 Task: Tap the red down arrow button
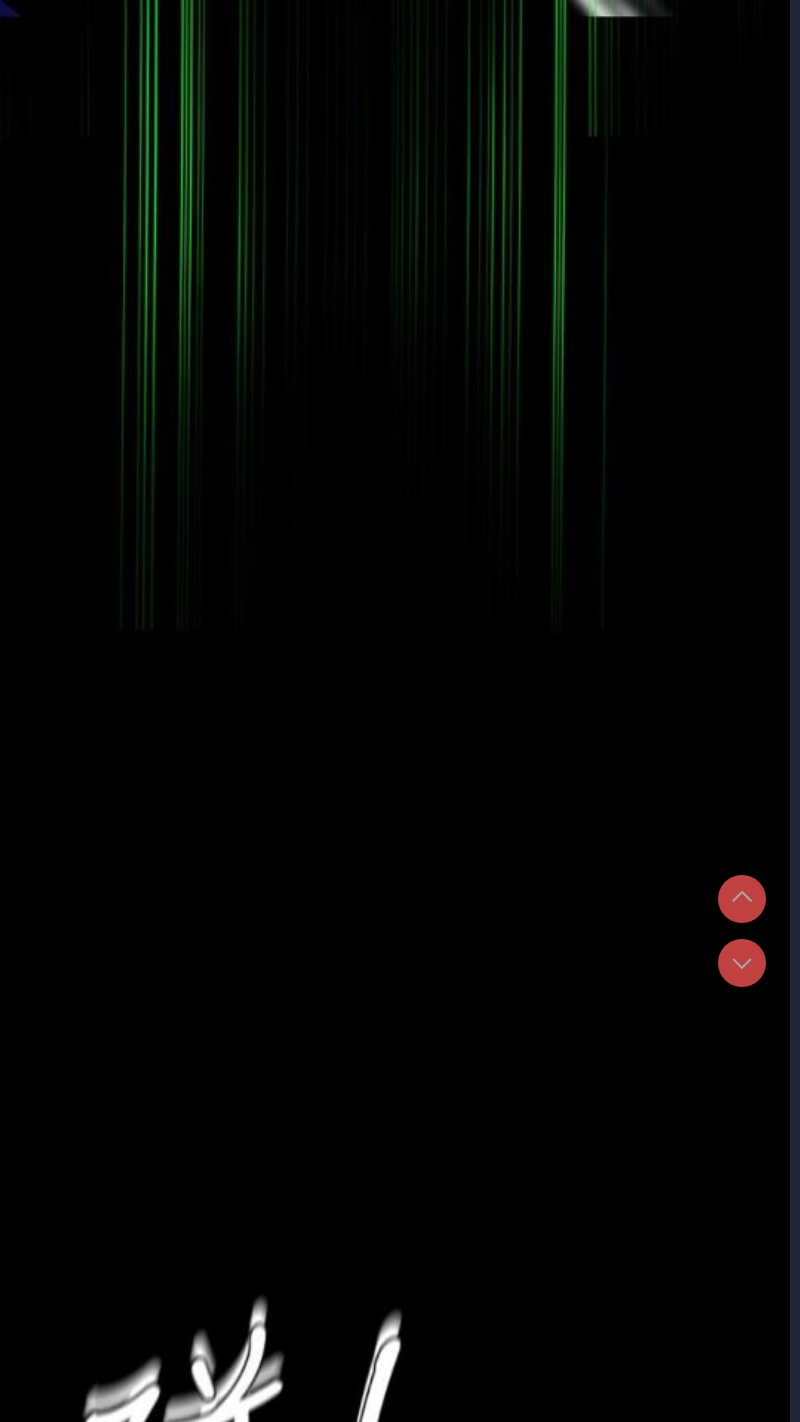click(x=742, y=963)
